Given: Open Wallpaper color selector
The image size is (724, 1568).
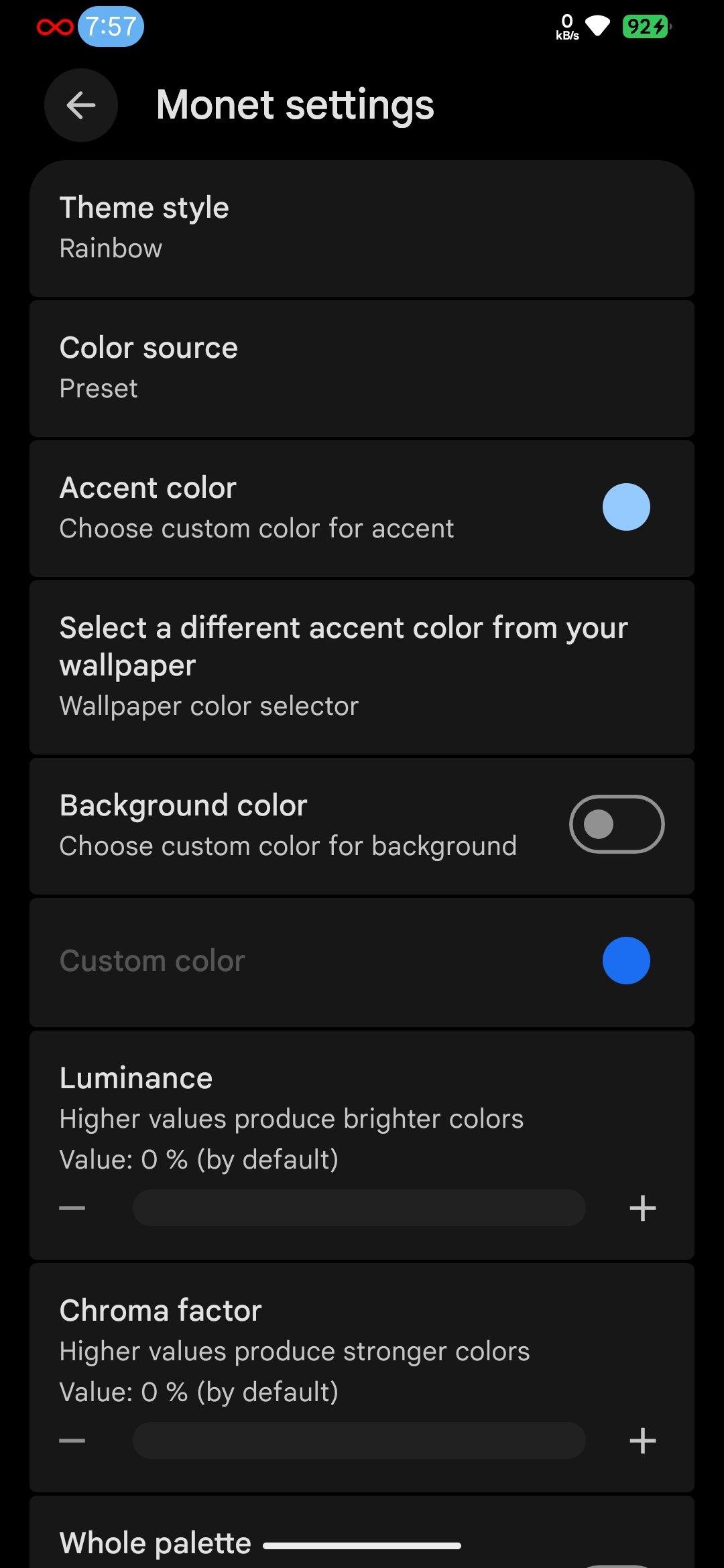Looking at the screenshot, I should click(x=361, y=667).
